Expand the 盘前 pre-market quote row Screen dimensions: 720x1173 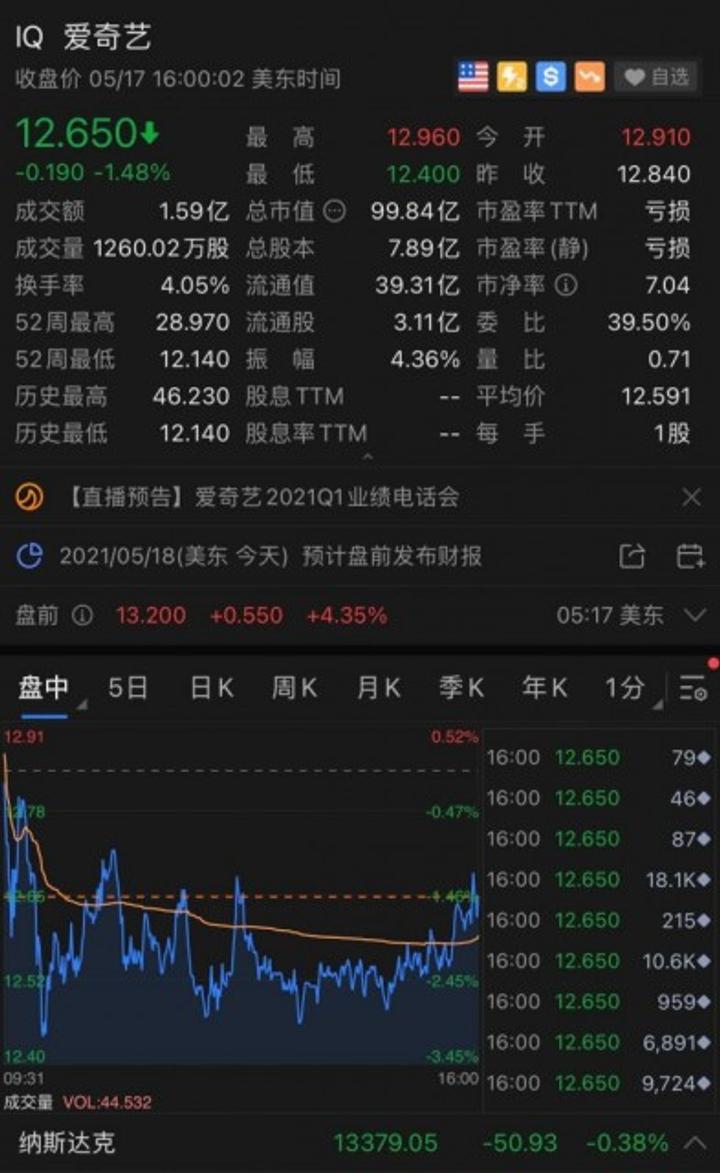695,615
